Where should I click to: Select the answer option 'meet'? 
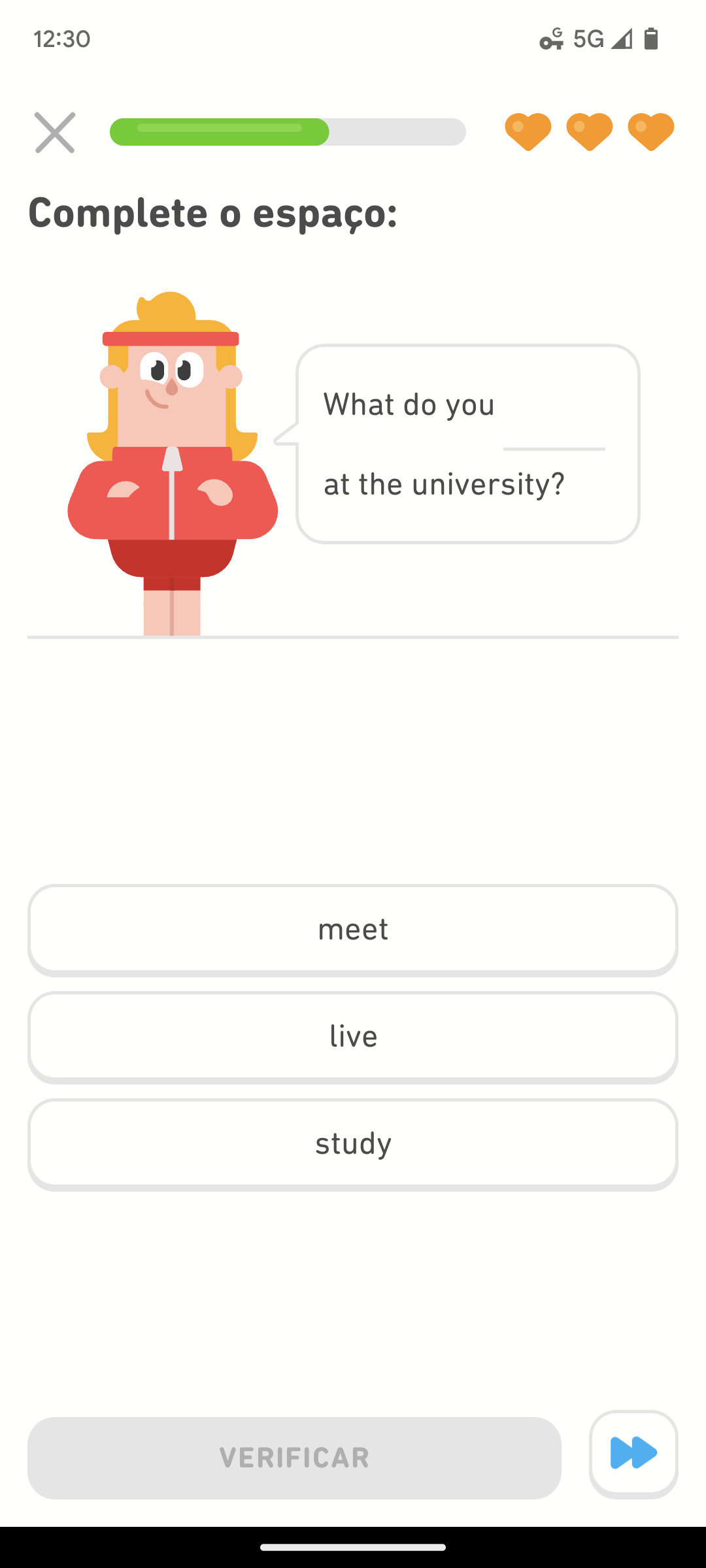click(353, 929)
